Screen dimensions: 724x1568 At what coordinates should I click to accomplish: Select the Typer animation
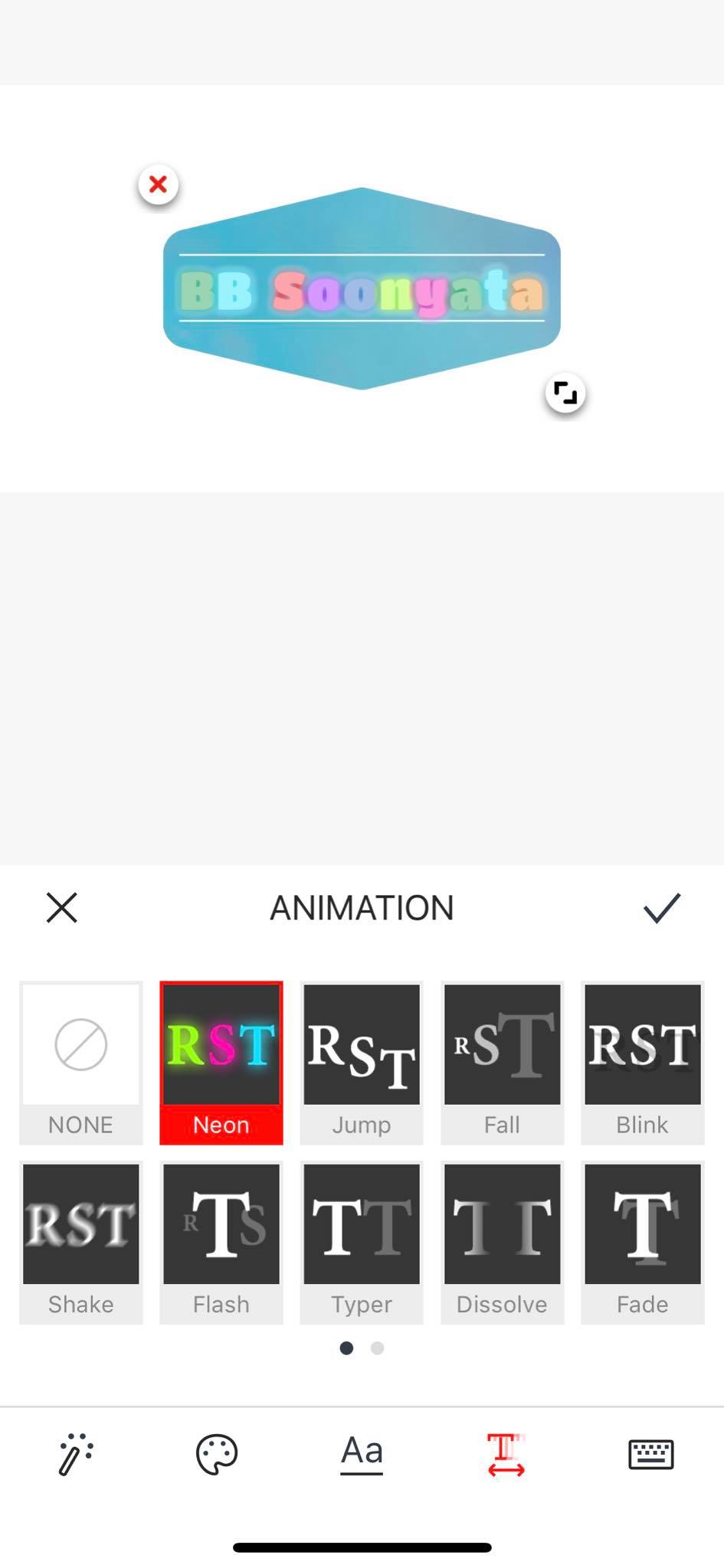tap(362, 1242)
